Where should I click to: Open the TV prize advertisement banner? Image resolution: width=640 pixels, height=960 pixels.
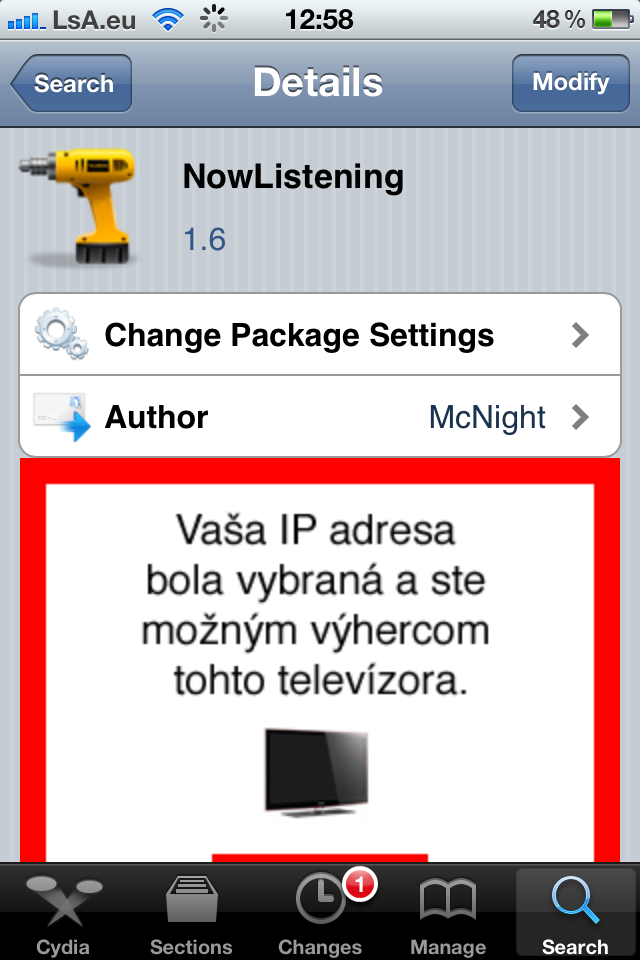[x=320, y=660]
